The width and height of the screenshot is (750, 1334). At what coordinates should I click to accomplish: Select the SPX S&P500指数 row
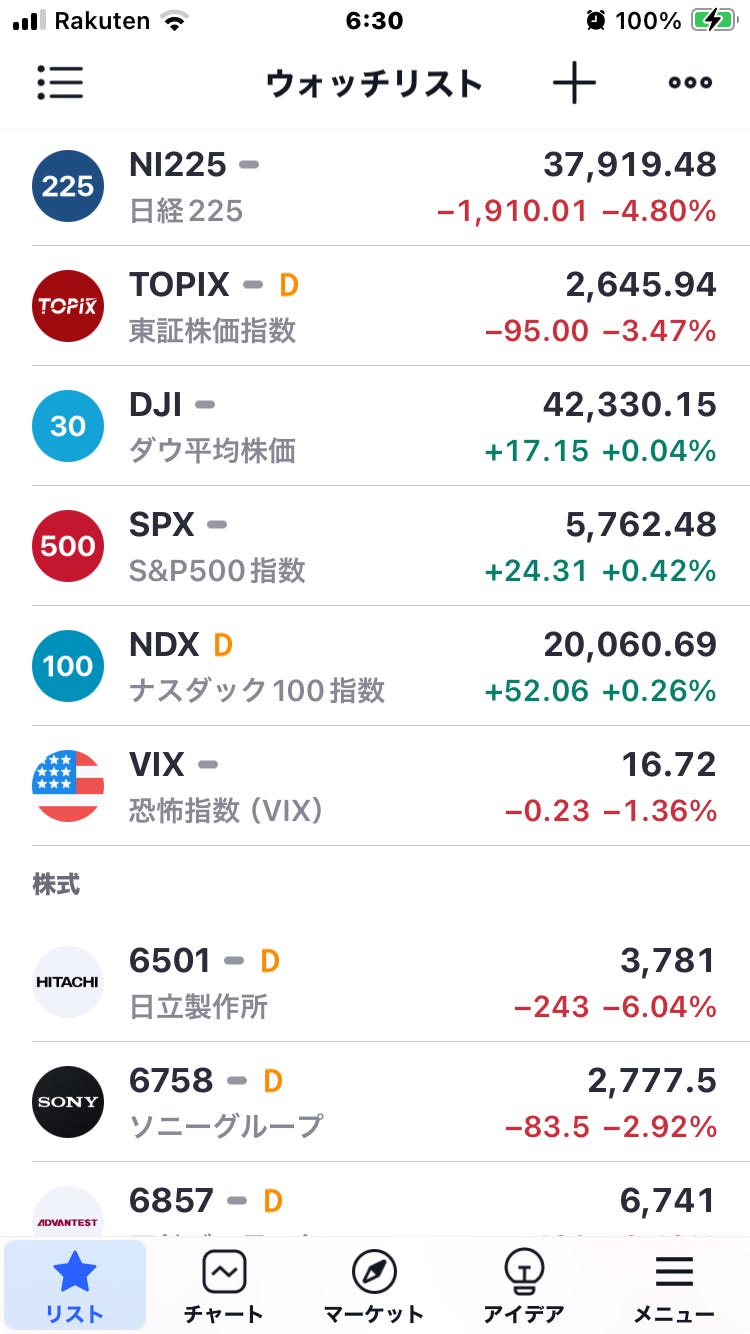(375, 546)
